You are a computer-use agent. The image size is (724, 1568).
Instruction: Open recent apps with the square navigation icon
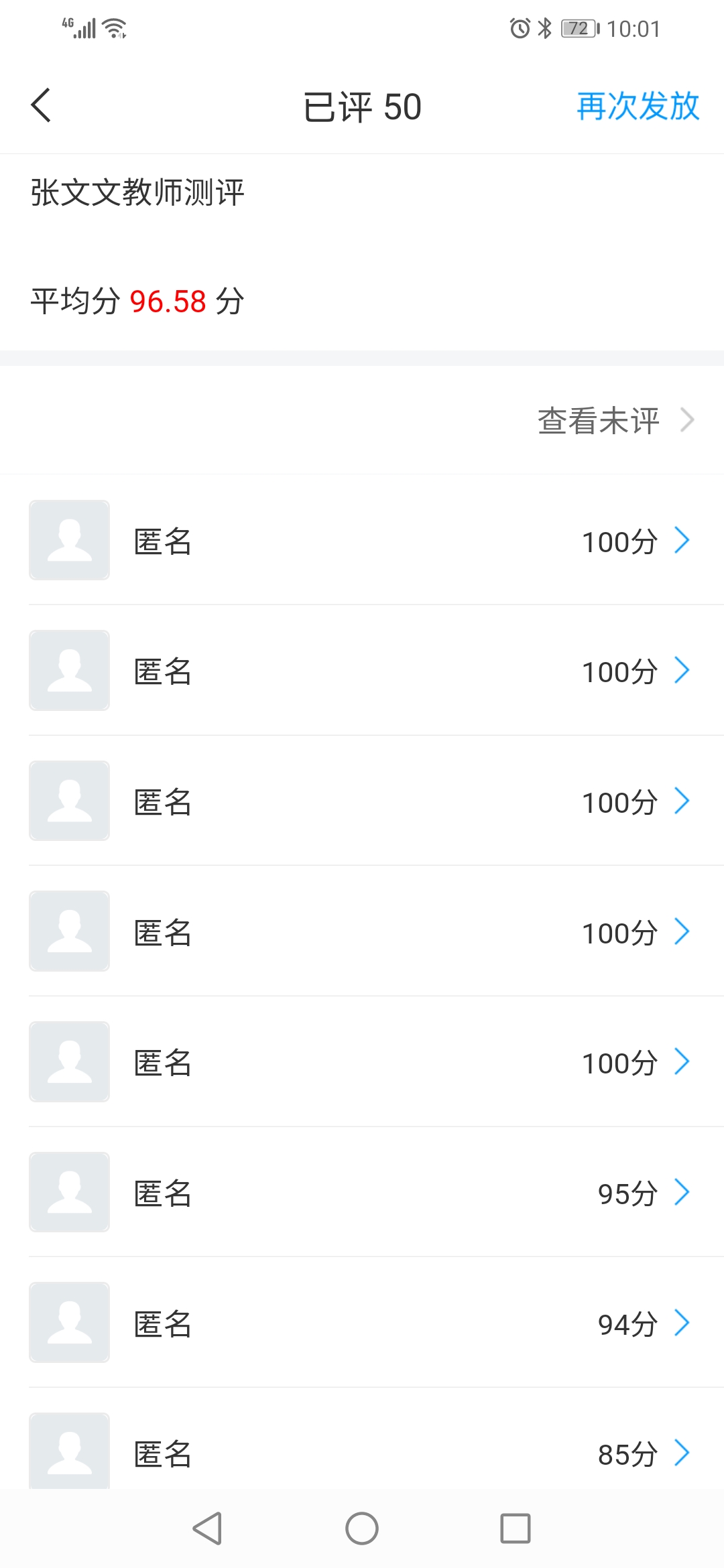tap(514, 1530)
